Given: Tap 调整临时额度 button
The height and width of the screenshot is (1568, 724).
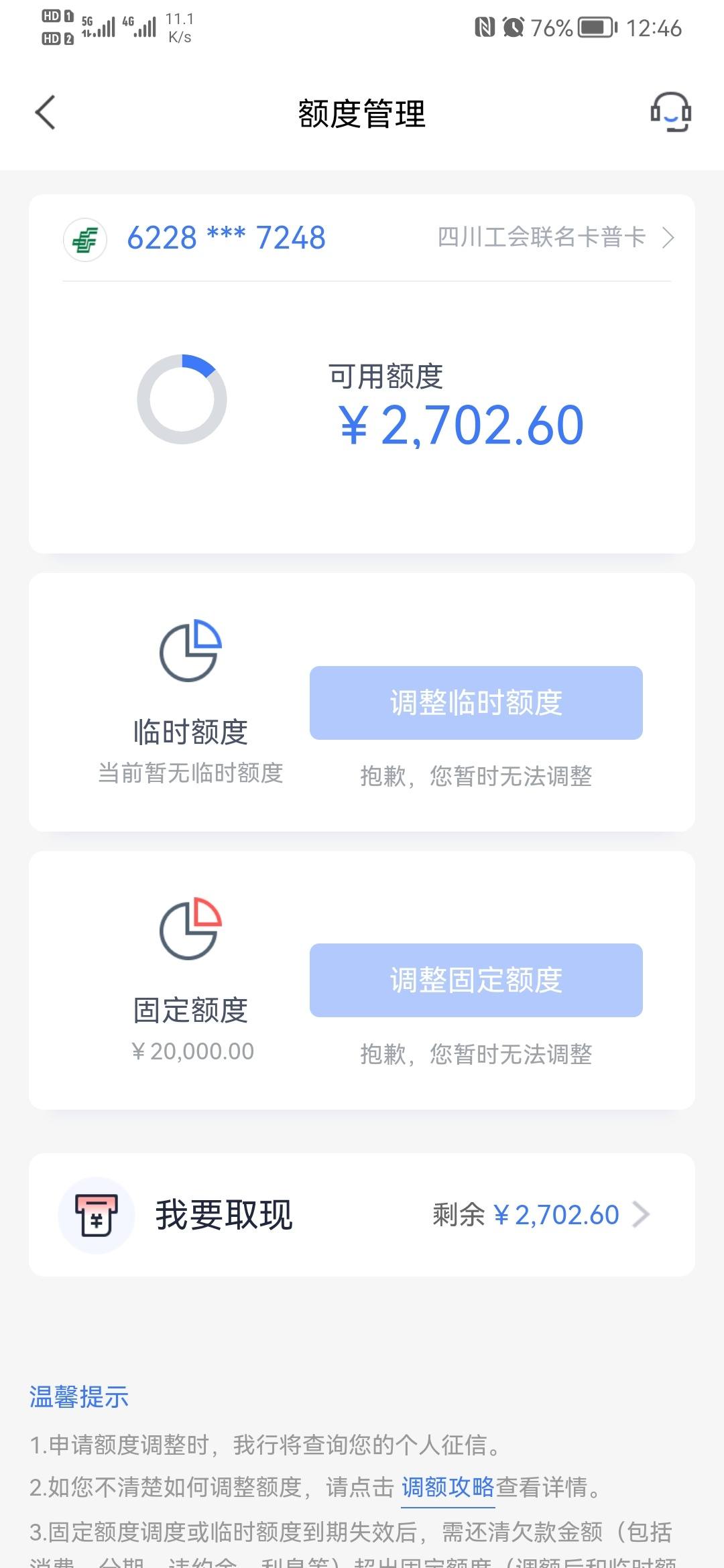Looking at the screenshot, I should pyautogui.click(x=476, y=703).
